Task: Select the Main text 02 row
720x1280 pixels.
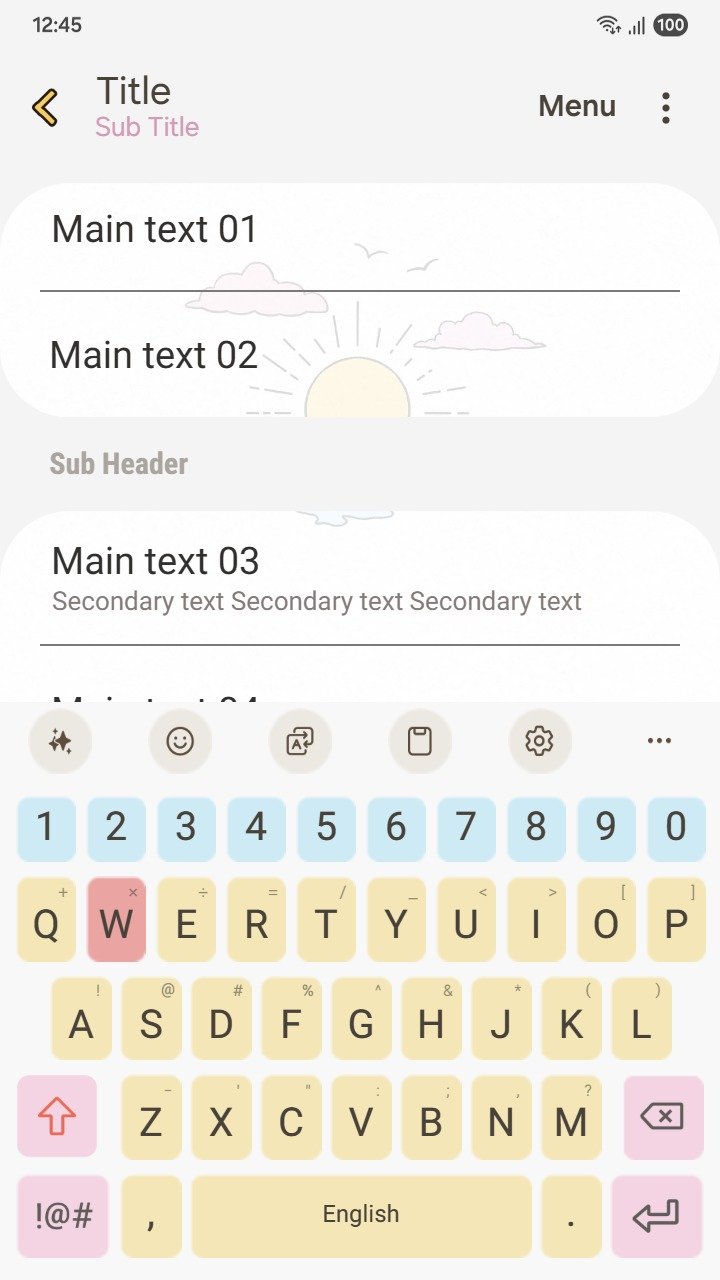Action: pos(360,356)
